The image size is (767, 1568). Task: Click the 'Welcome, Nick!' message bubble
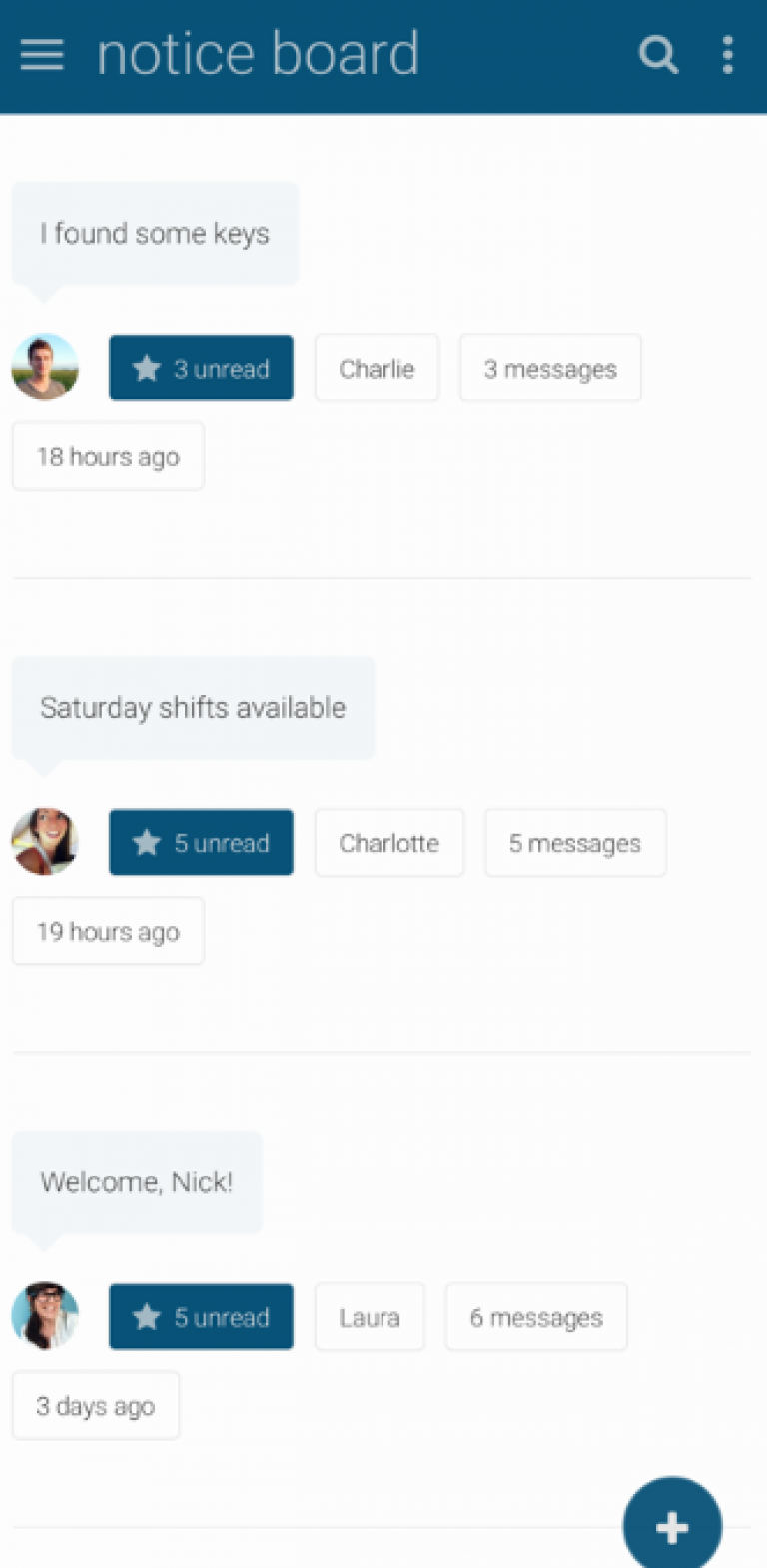(136, 1181)
